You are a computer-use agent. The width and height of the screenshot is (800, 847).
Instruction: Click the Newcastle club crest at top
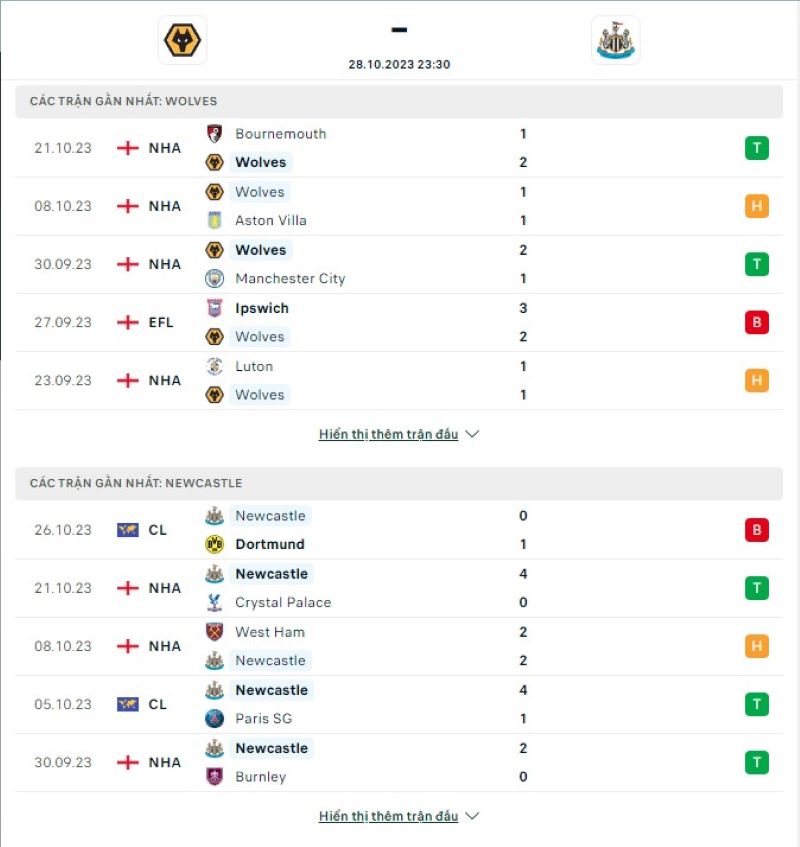point(616,40)
